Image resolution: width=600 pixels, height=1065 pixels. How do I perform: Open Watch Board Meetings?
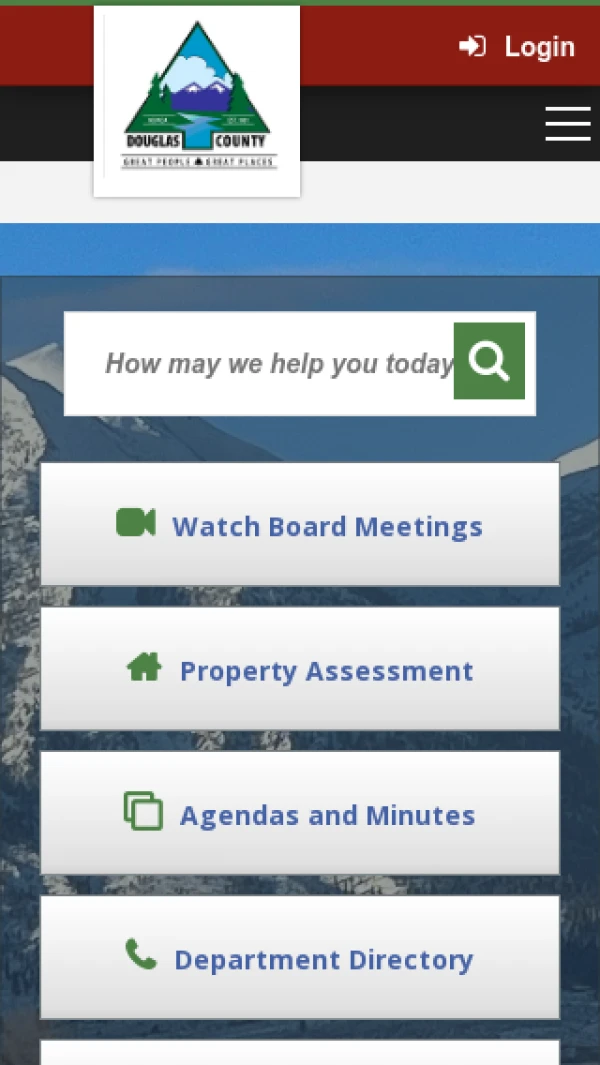300,525
